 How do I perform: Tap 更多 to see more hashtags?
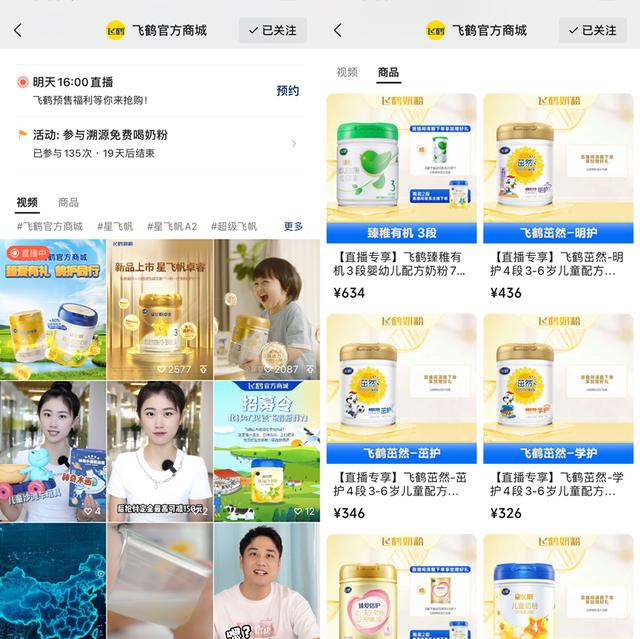pos(293,227)
